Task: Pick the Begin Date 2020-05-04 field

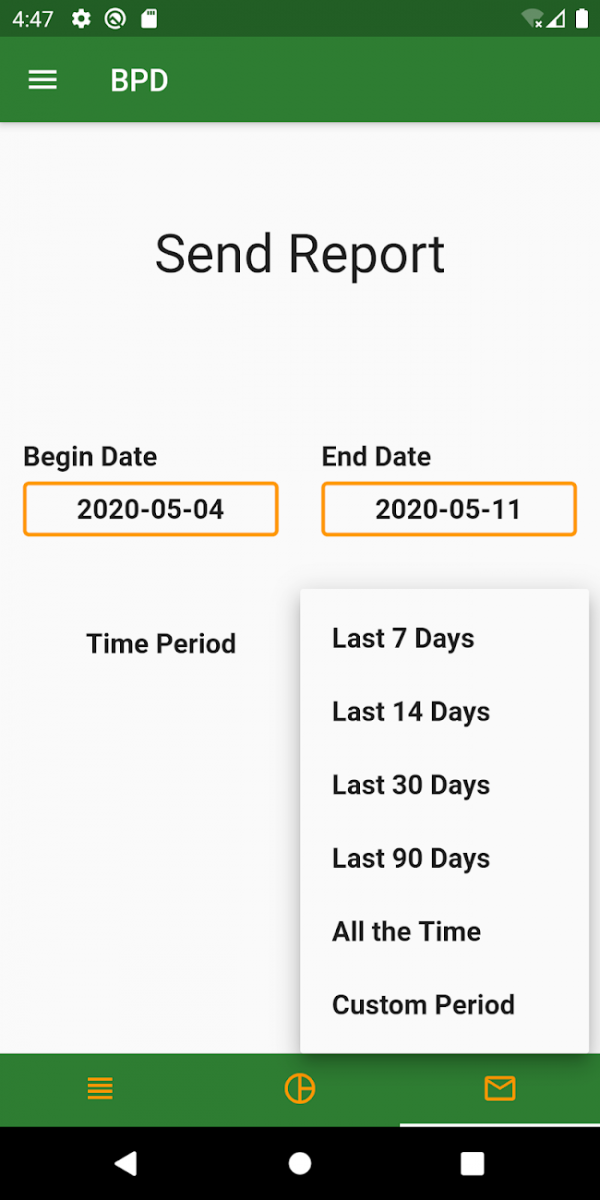Action: 150,509
